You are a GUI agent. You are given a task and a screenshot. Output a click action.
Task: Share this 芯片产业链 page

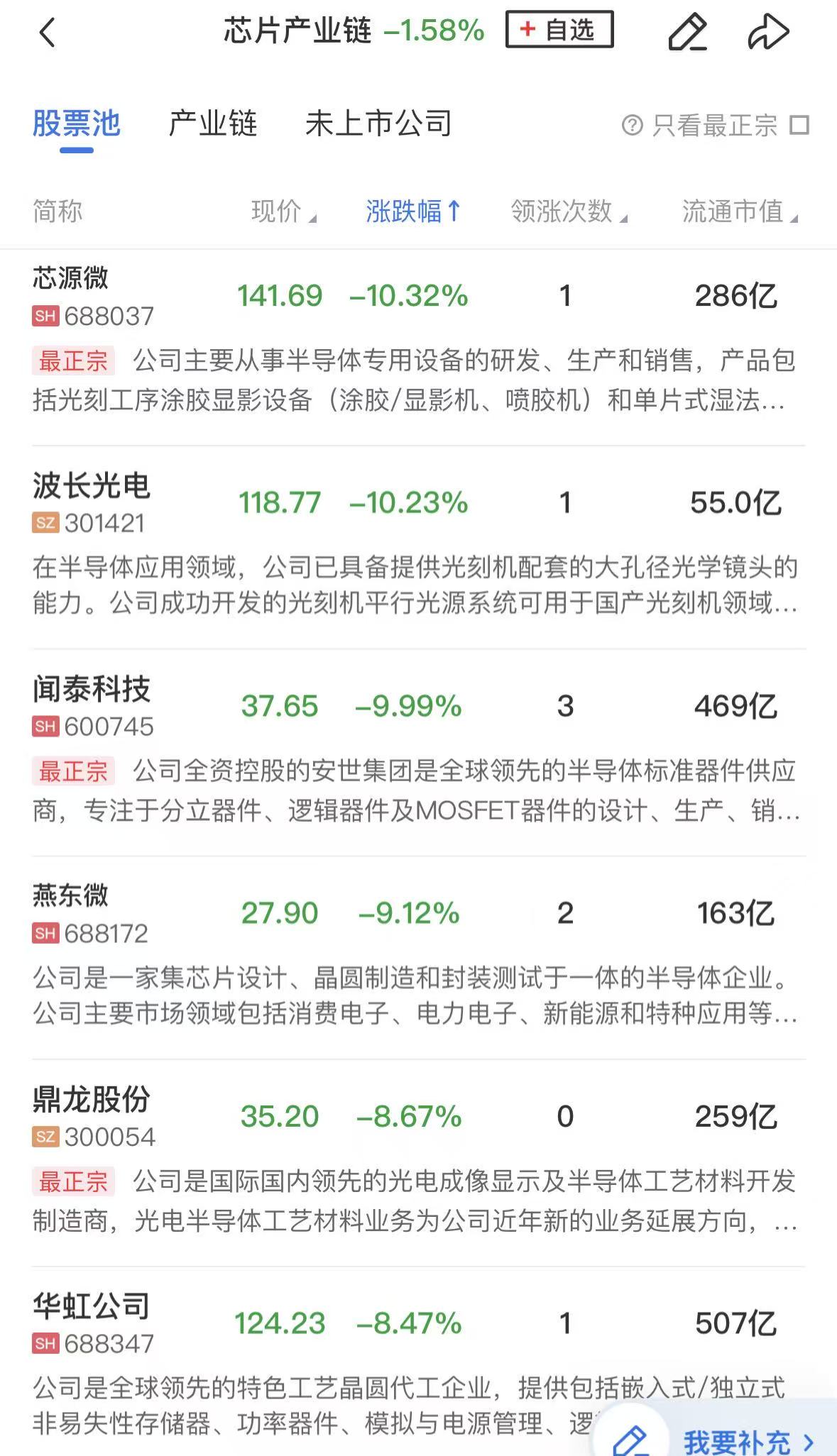click(x=768, y=33)
